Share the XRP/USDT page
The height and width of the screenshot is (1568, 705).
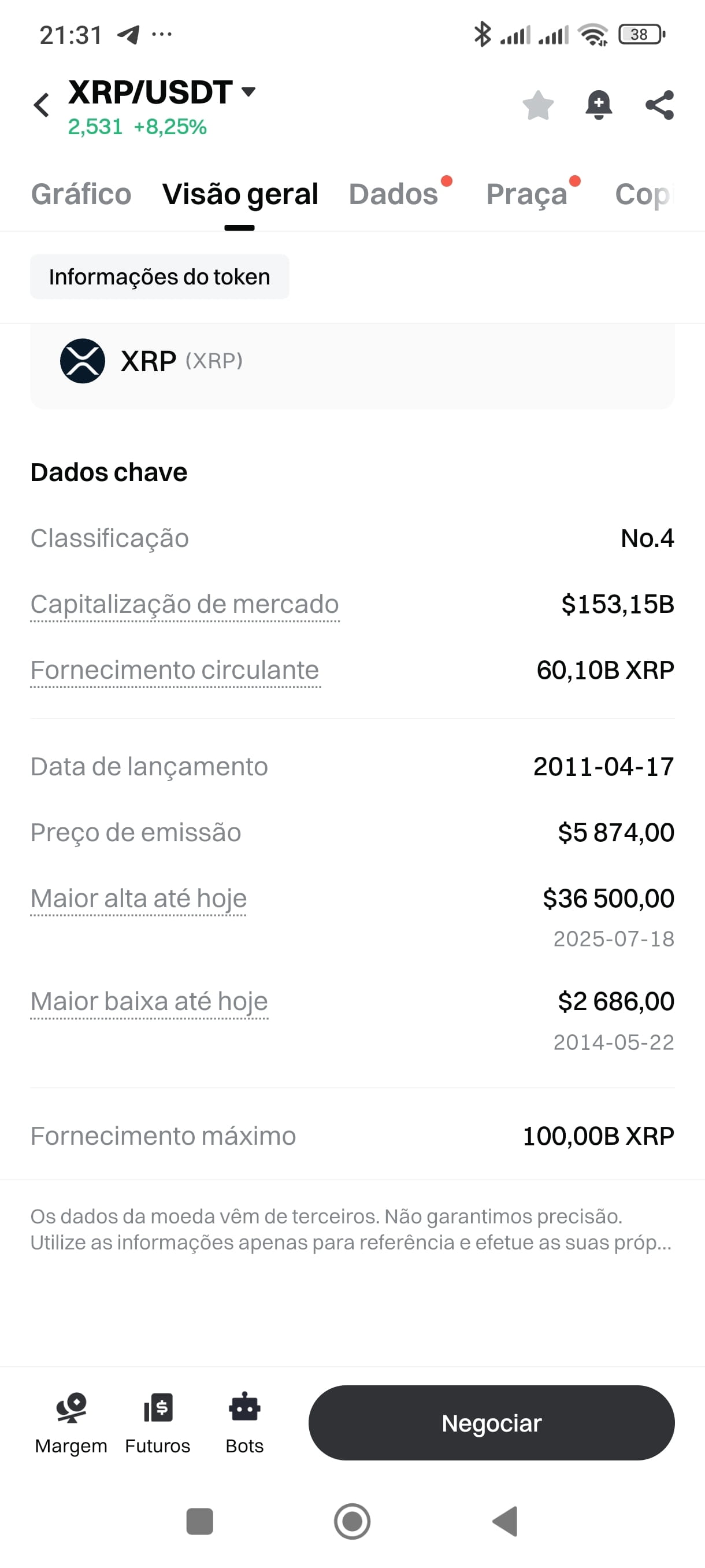click(x=659, y=105)
